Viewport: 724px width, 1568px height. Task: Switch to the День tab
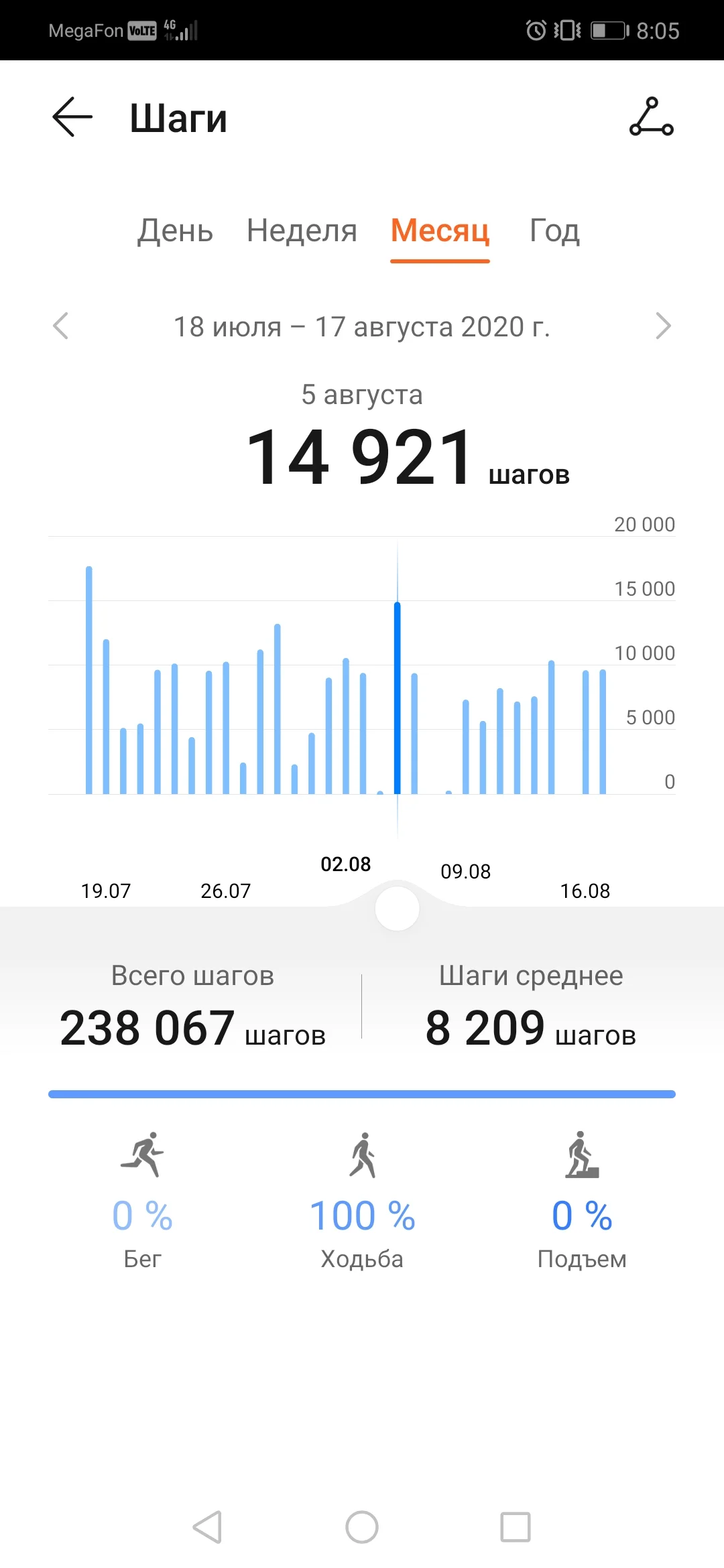[175, 231]
